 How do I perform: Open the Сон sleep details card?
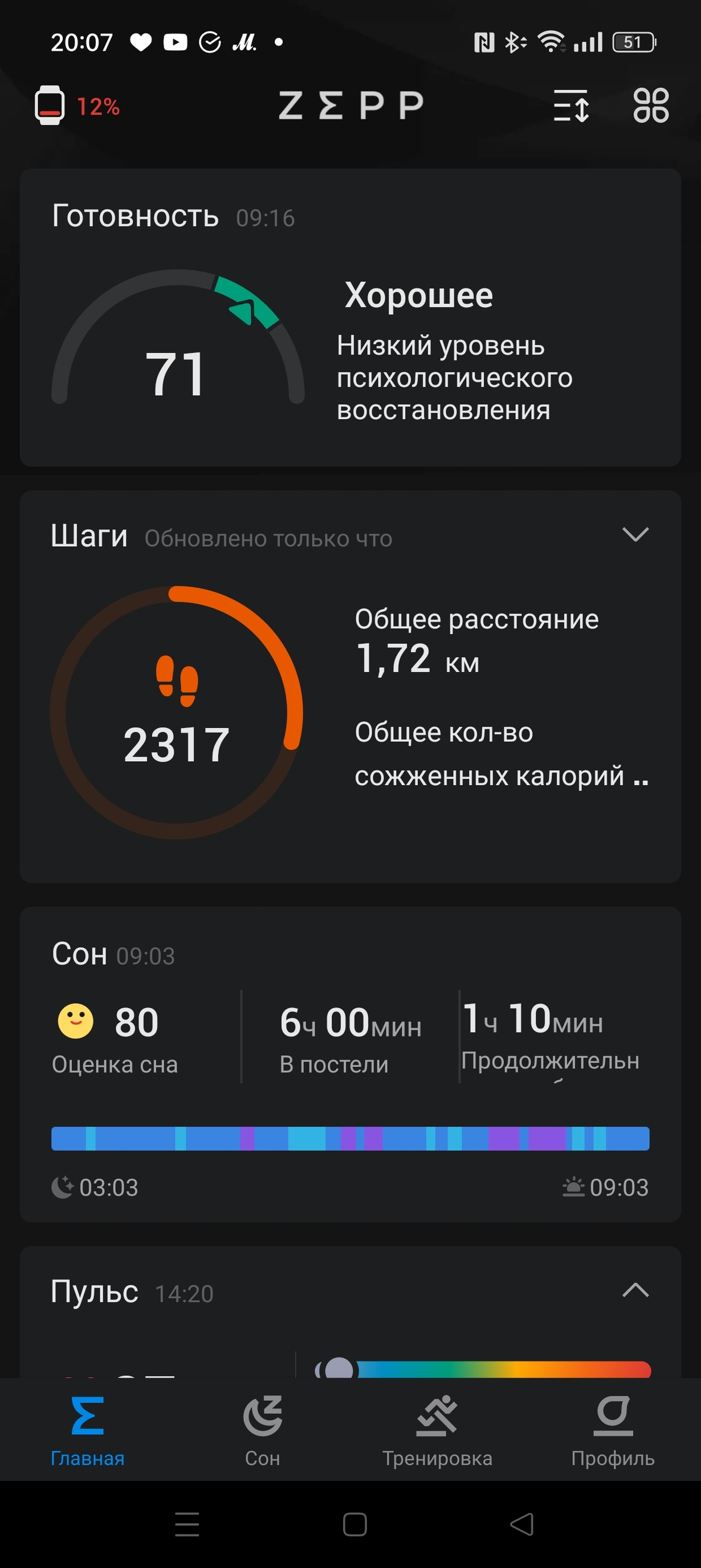(x=350, y=1063)
